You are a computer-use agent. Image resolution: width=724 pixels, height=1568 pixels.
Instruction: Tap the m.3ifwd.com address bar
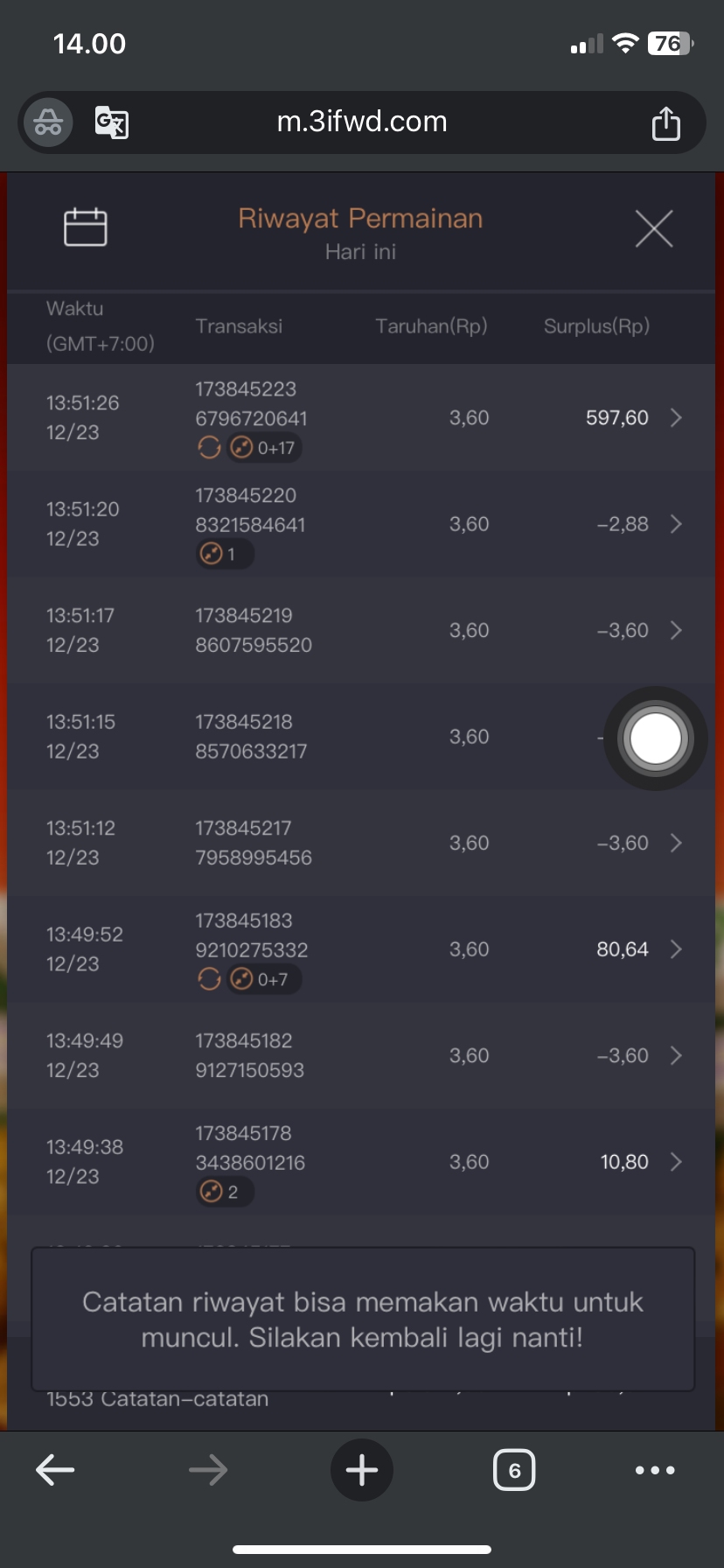pyautogui.click(x=362, y=122)
